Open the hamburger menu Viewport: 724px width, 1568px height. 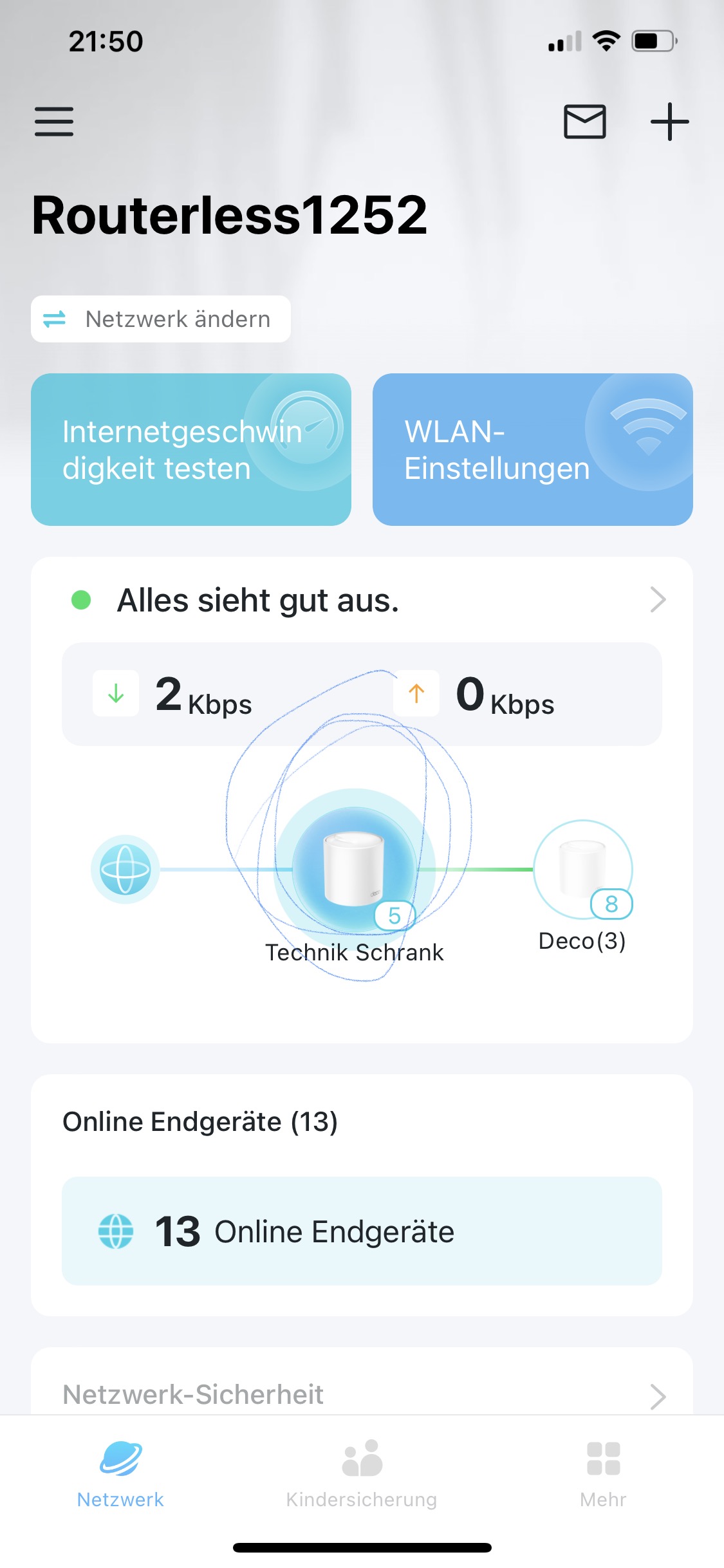coord(54,122)
